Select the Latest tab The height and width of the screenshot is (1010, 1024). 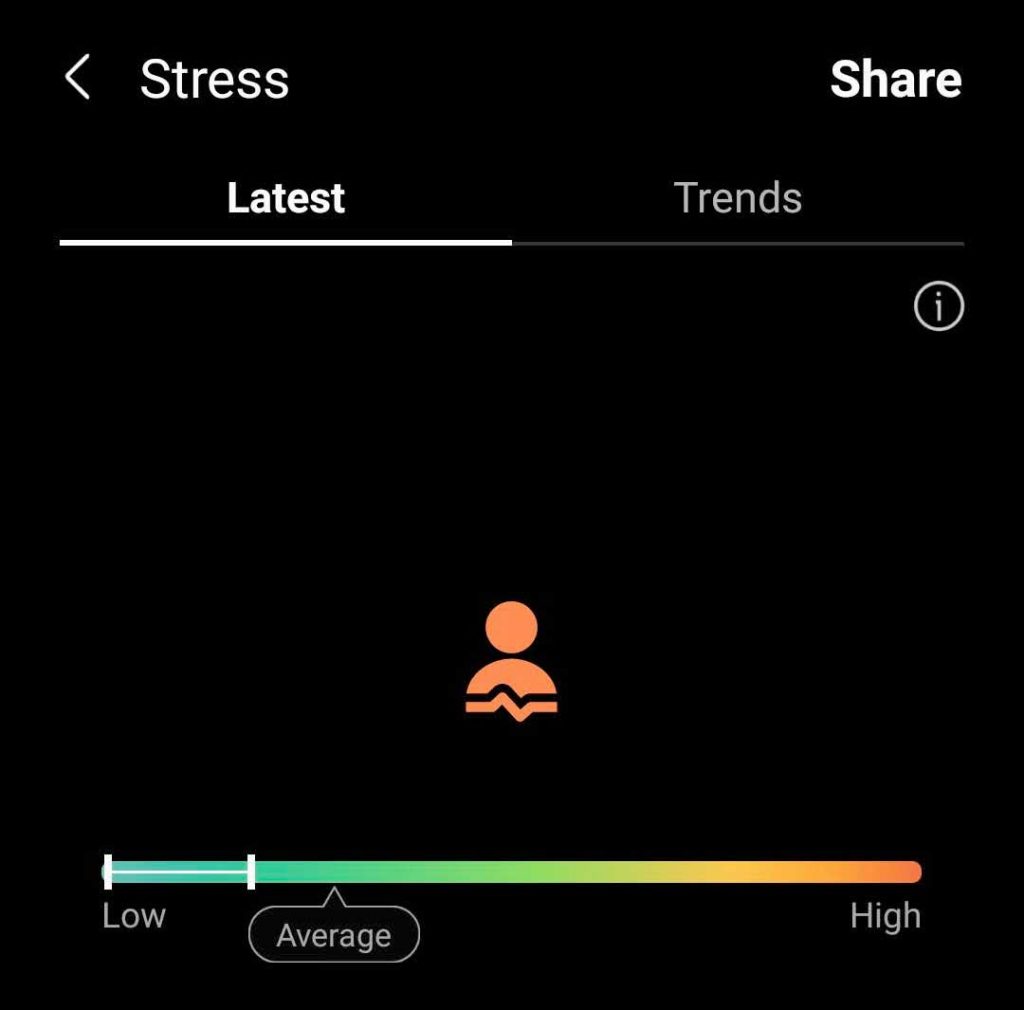click(286, 198)
